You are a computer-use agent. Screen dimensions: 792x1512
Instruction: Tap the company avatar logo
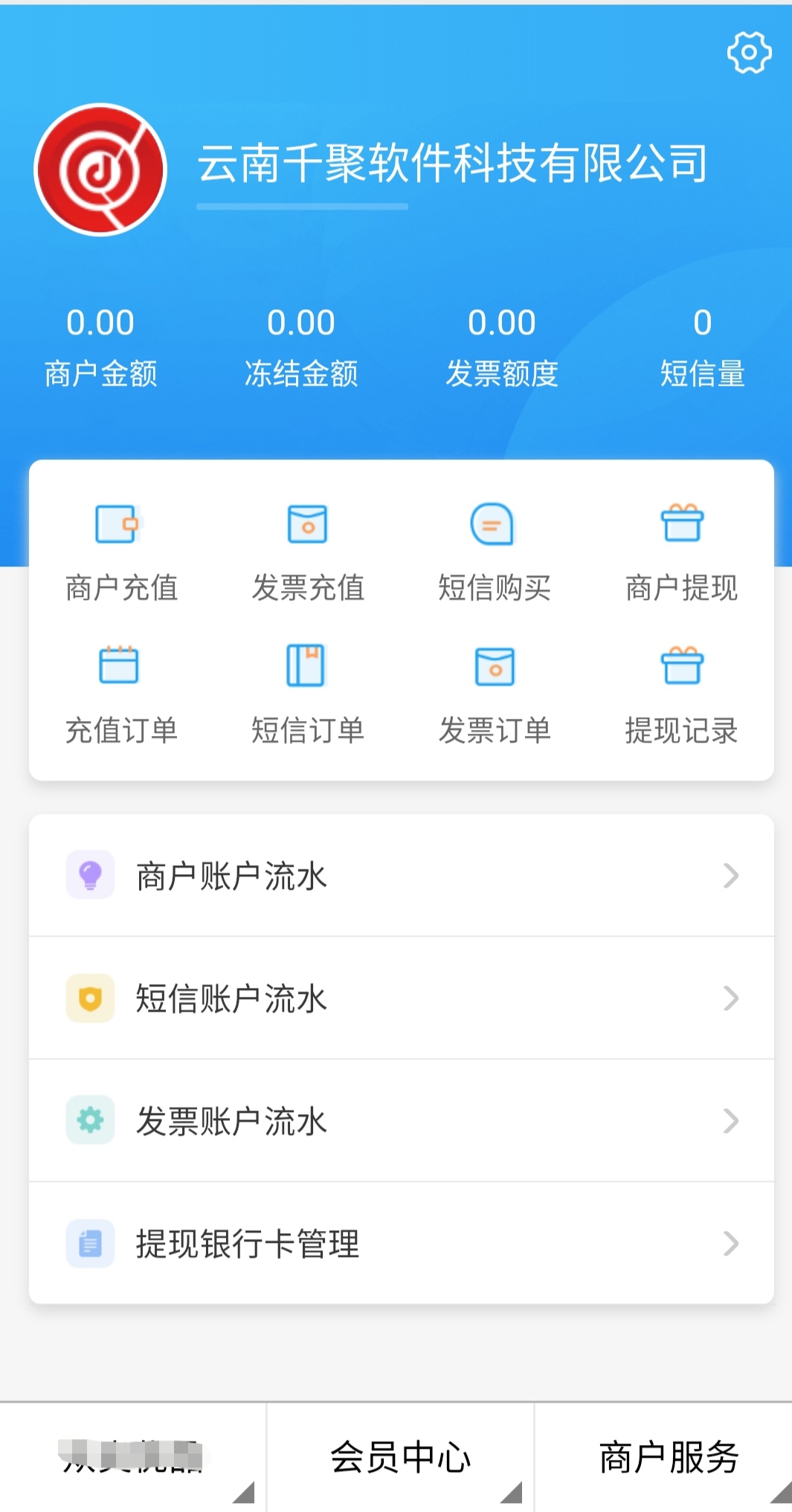tap(100, 169)
